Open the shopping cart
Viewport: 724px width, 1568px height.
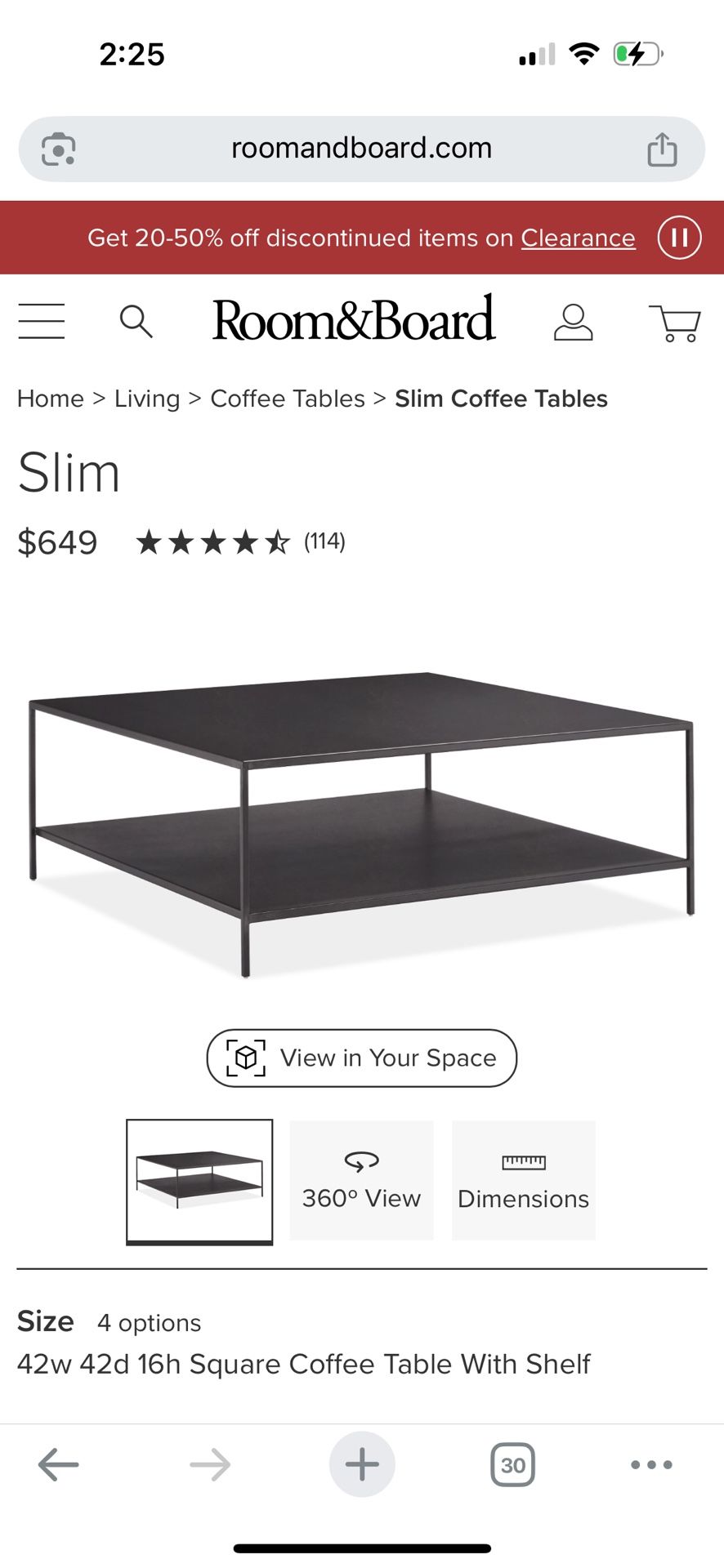[x=675, y=323]
